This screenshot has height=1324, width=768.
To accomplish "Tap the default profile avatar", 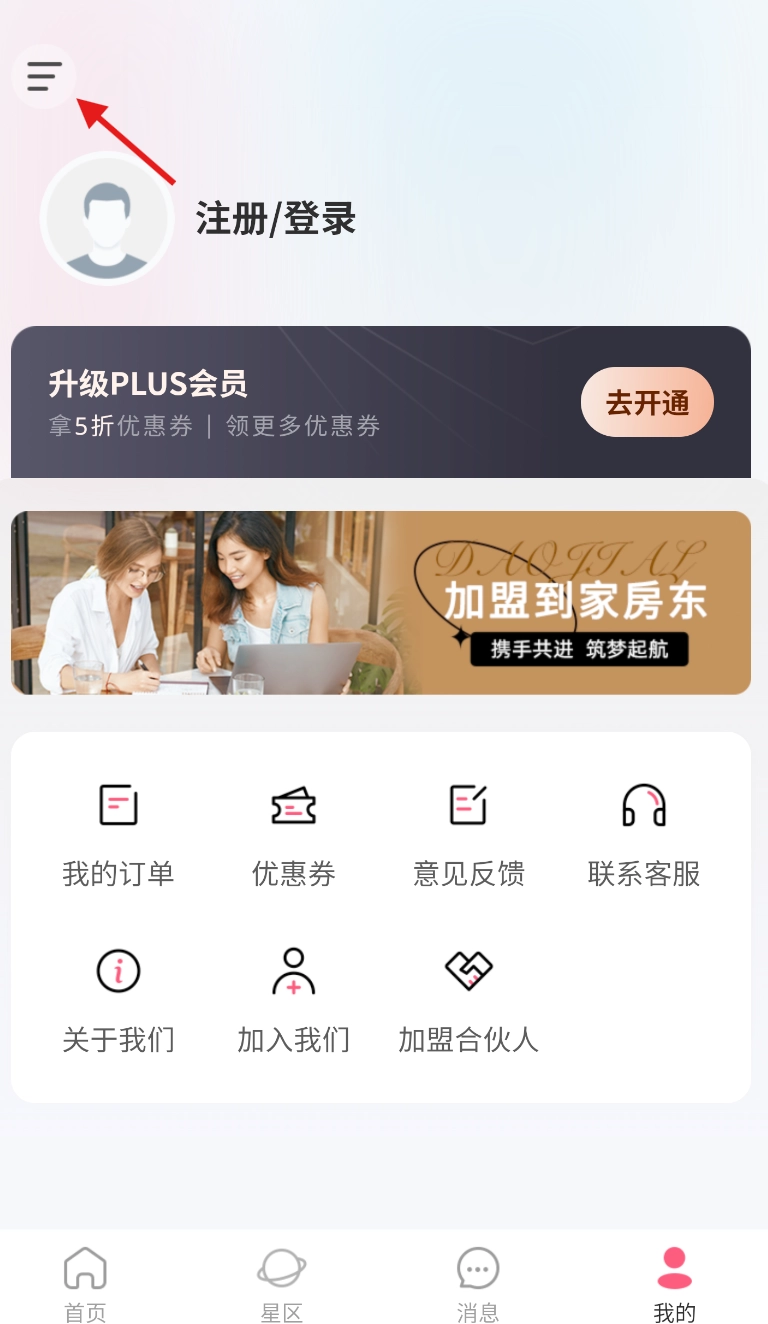I will [x=106, y=219].
